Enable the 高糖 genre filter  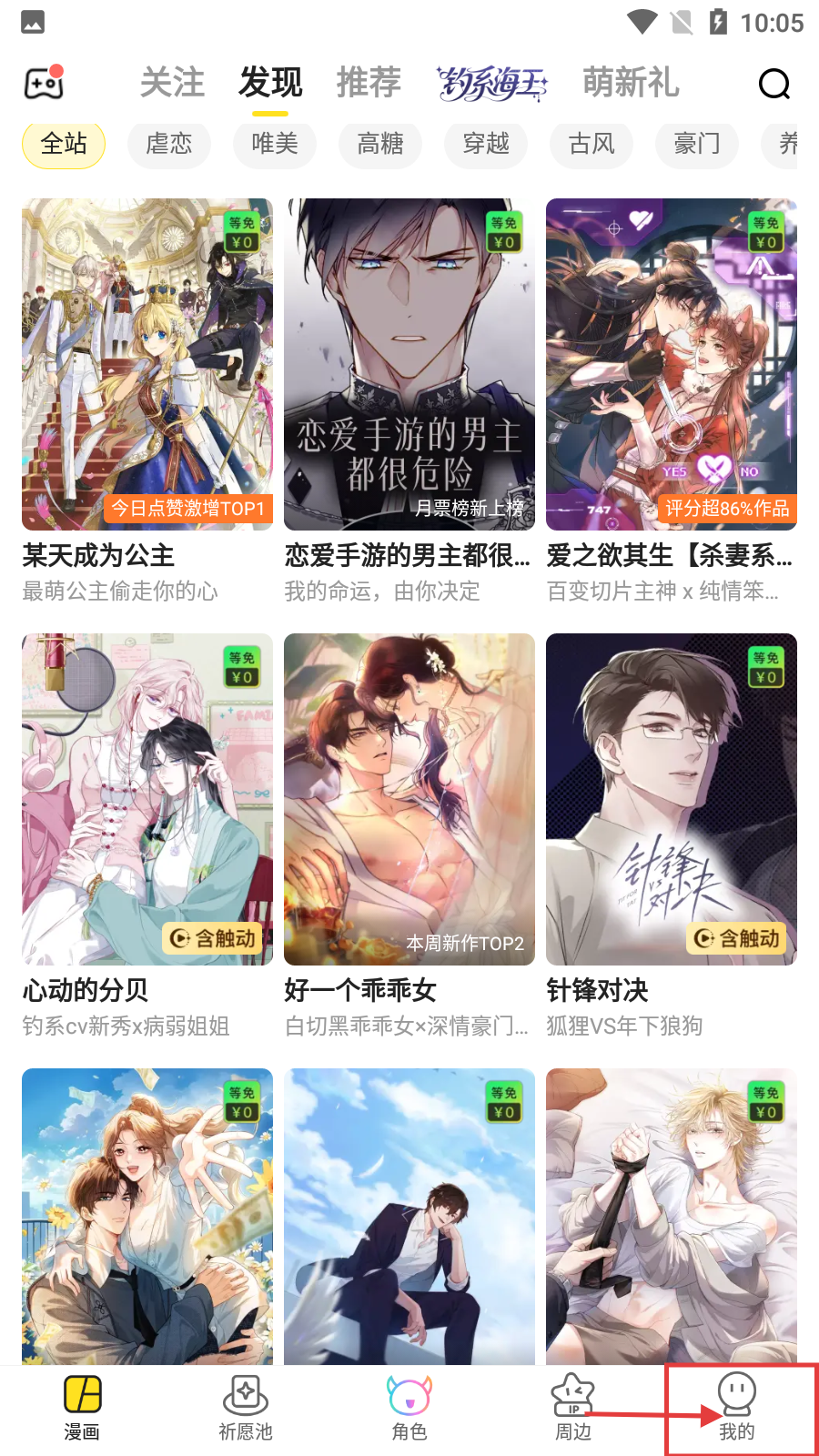click(x=380, y=144)
